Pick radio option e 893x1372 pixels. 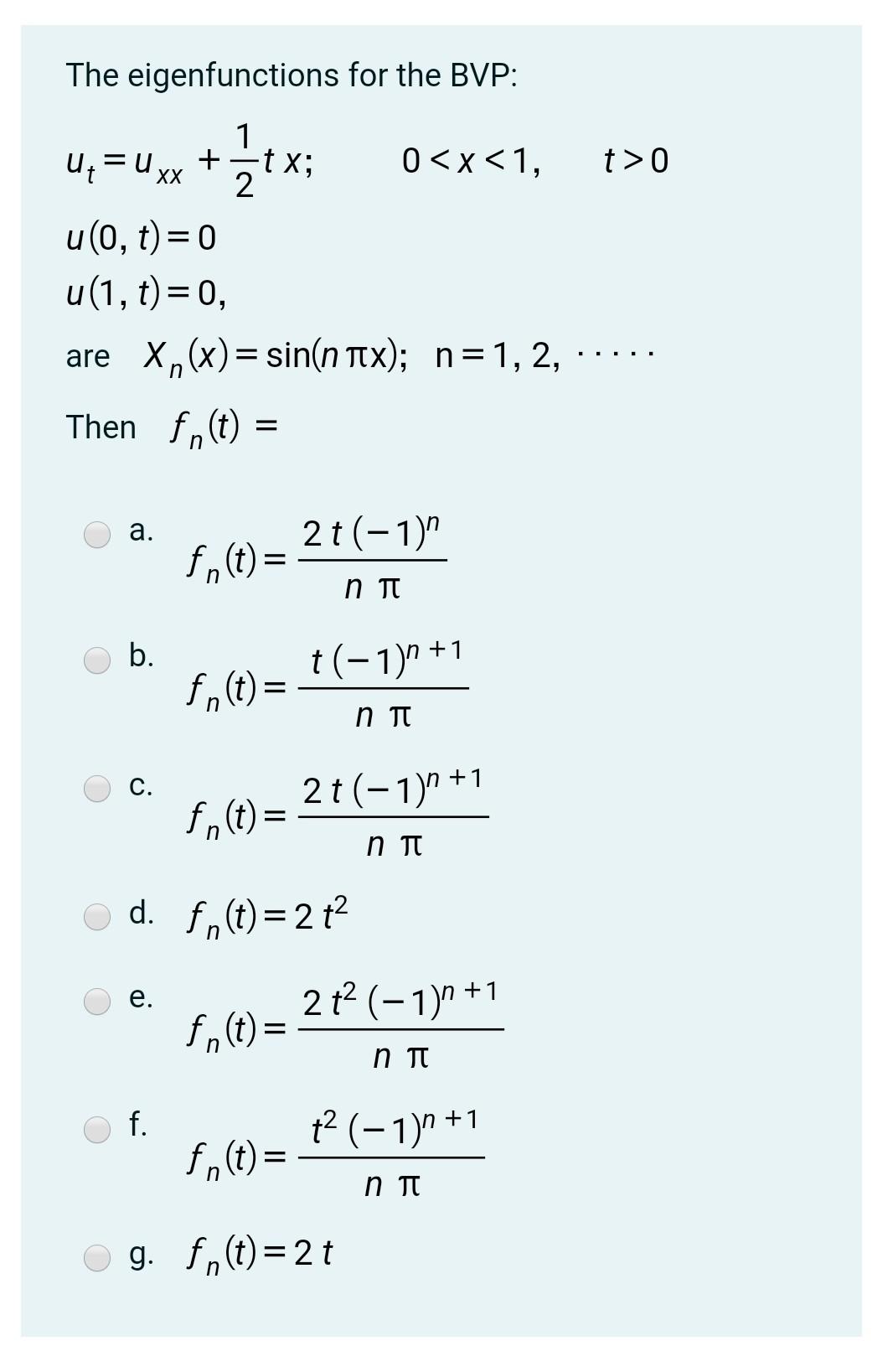(x=98, y=1001)
